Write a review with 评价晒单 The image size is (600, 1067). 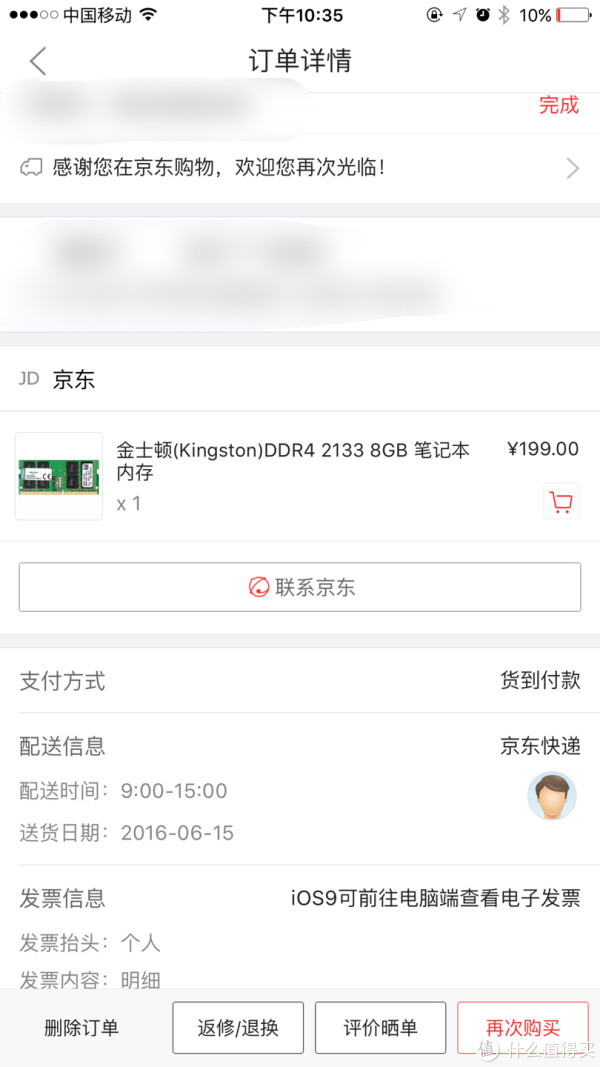[x=380, y=1028]
